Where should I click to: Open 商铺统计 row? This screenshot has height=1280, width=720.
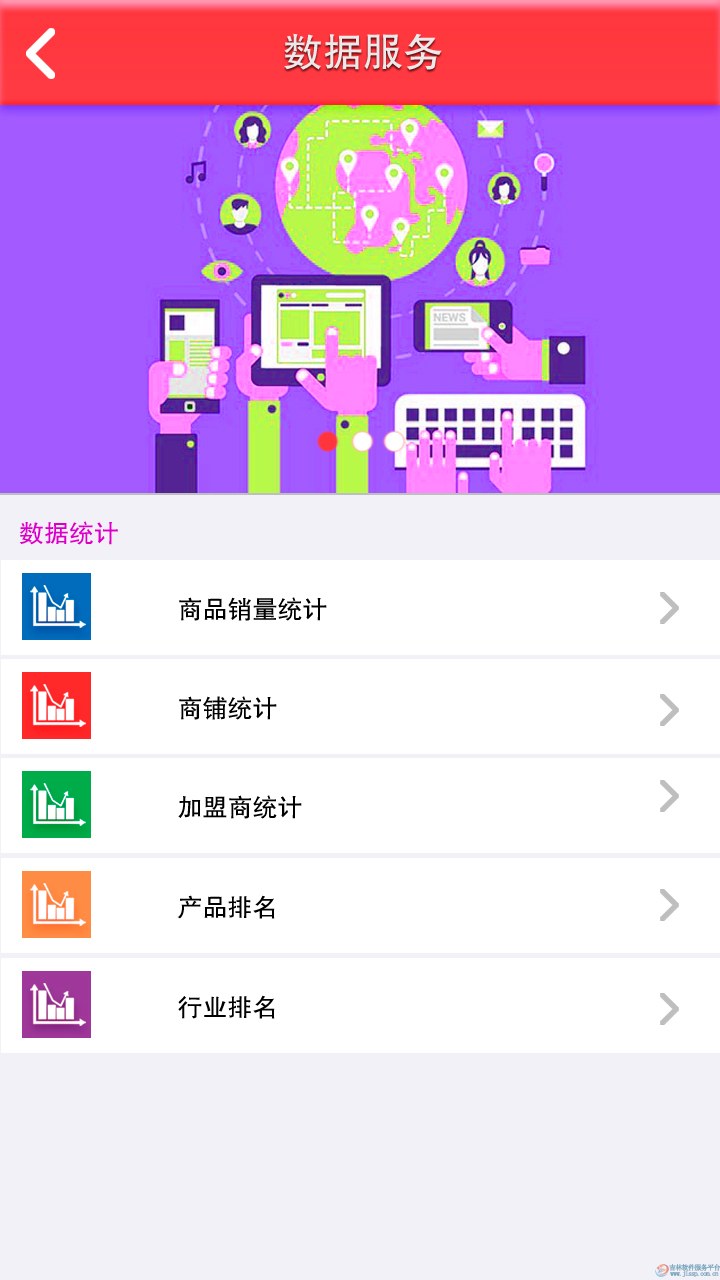360,708
